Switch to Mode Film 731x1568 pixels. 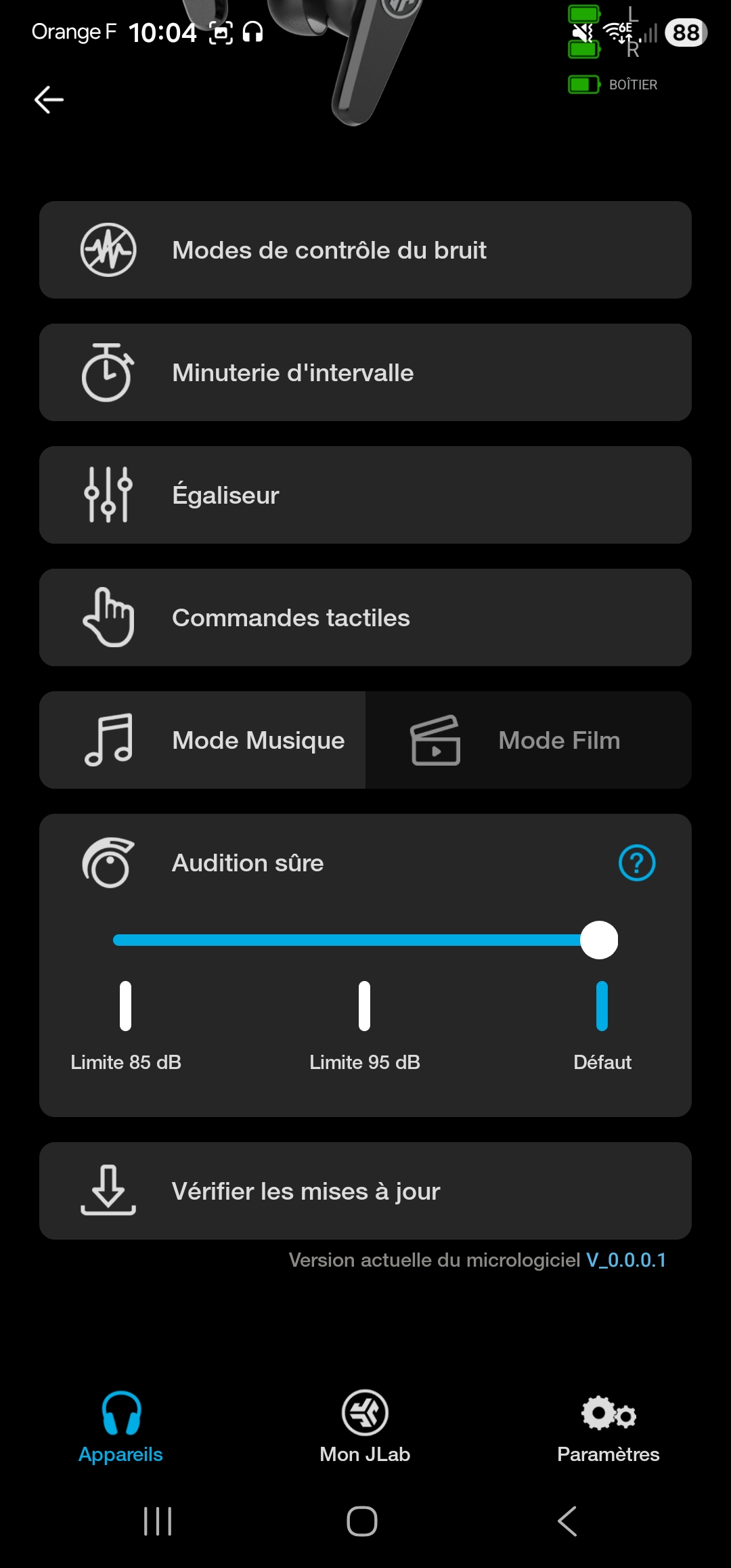(528, 740)
